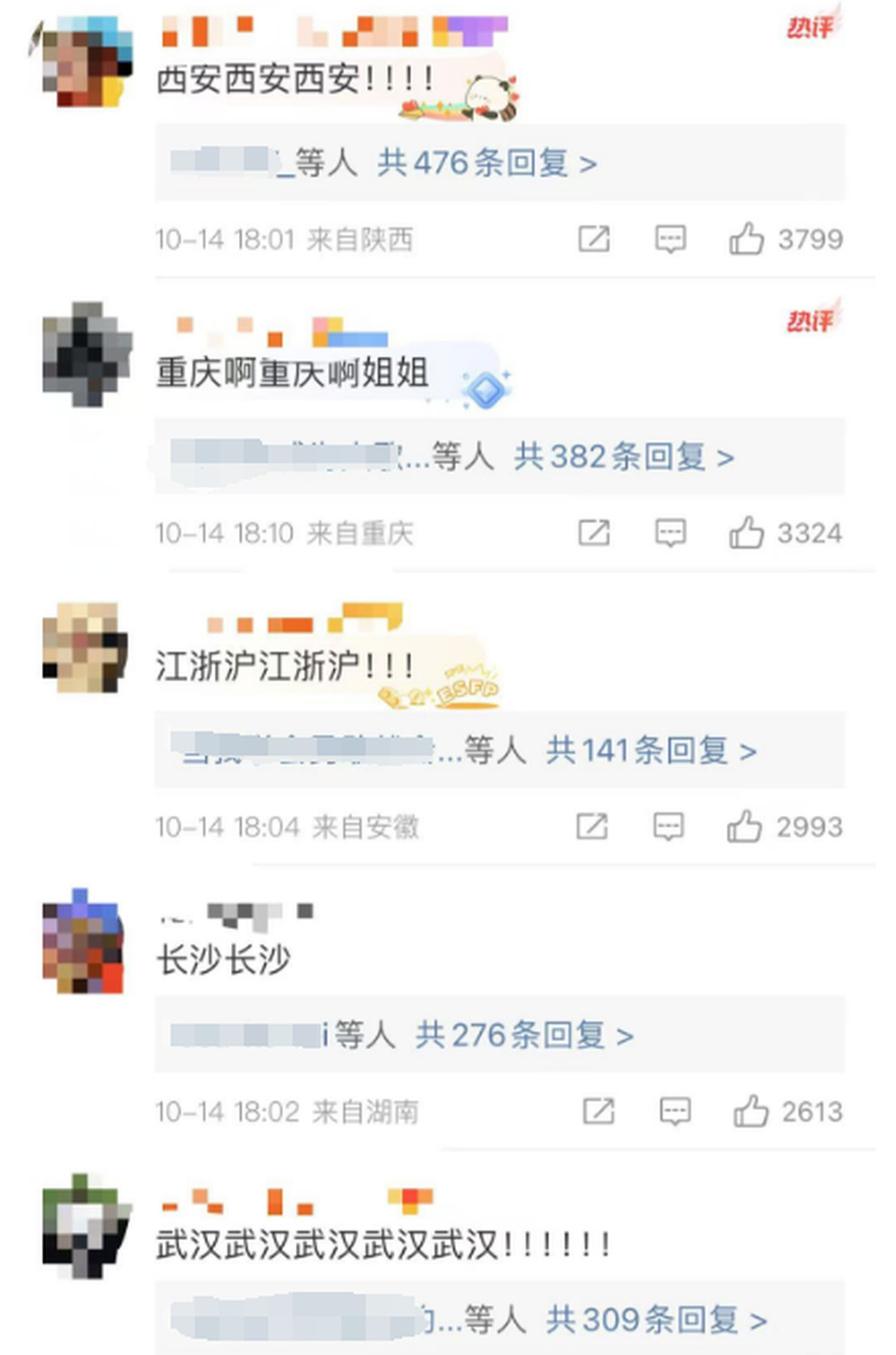
Task: Repost the 江浙沪江浙沪 comment
Action: (592, 826)
